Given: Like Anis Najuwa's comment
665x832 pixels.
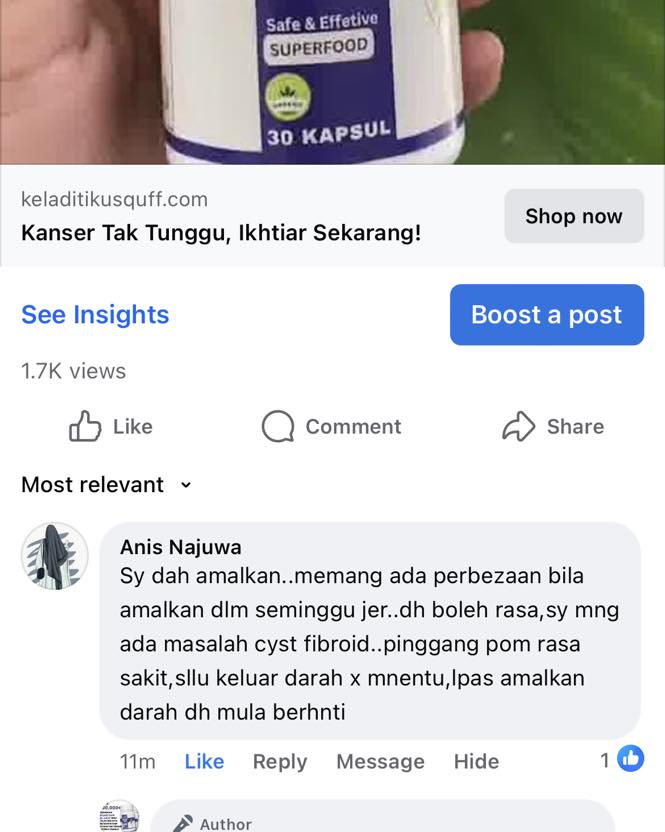Looking at the screenshot, I should click(x=204, y=762).
